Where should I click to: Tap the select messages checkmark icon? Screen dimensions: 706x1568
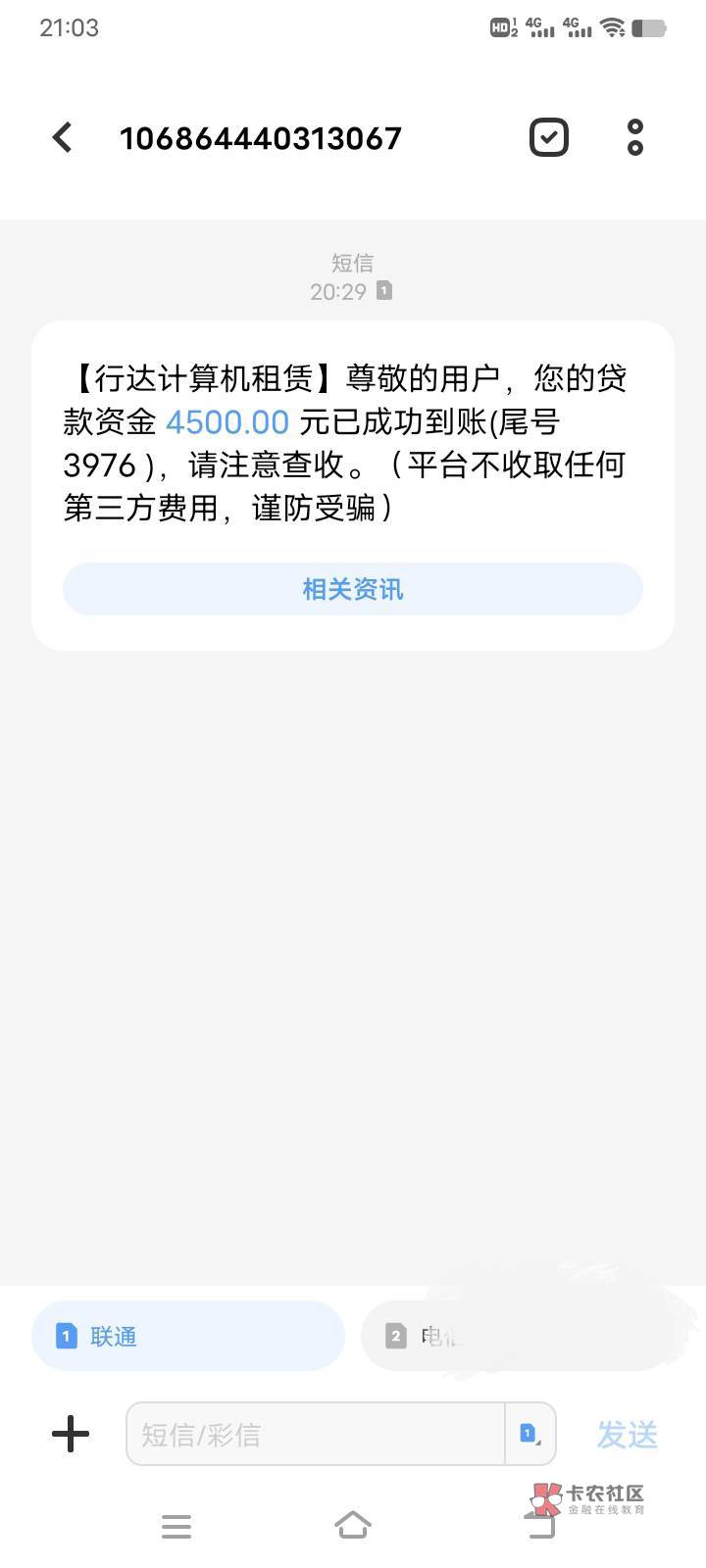pos(548,137)
